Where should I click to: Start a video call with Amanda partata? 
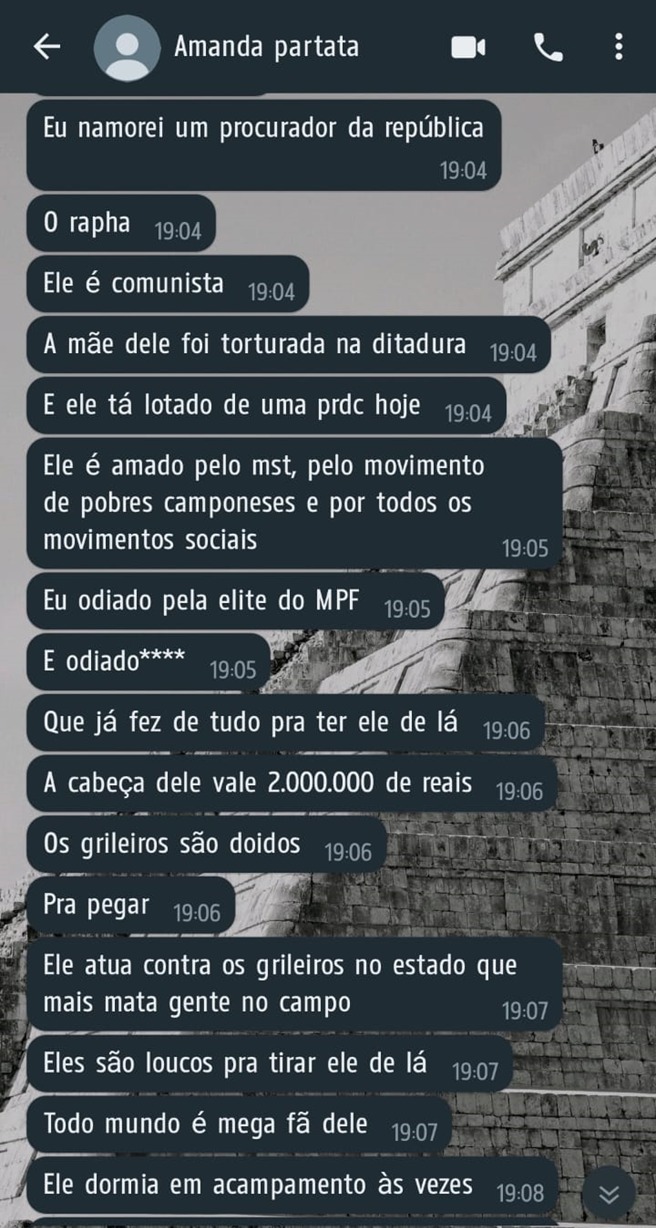[468, 47]
